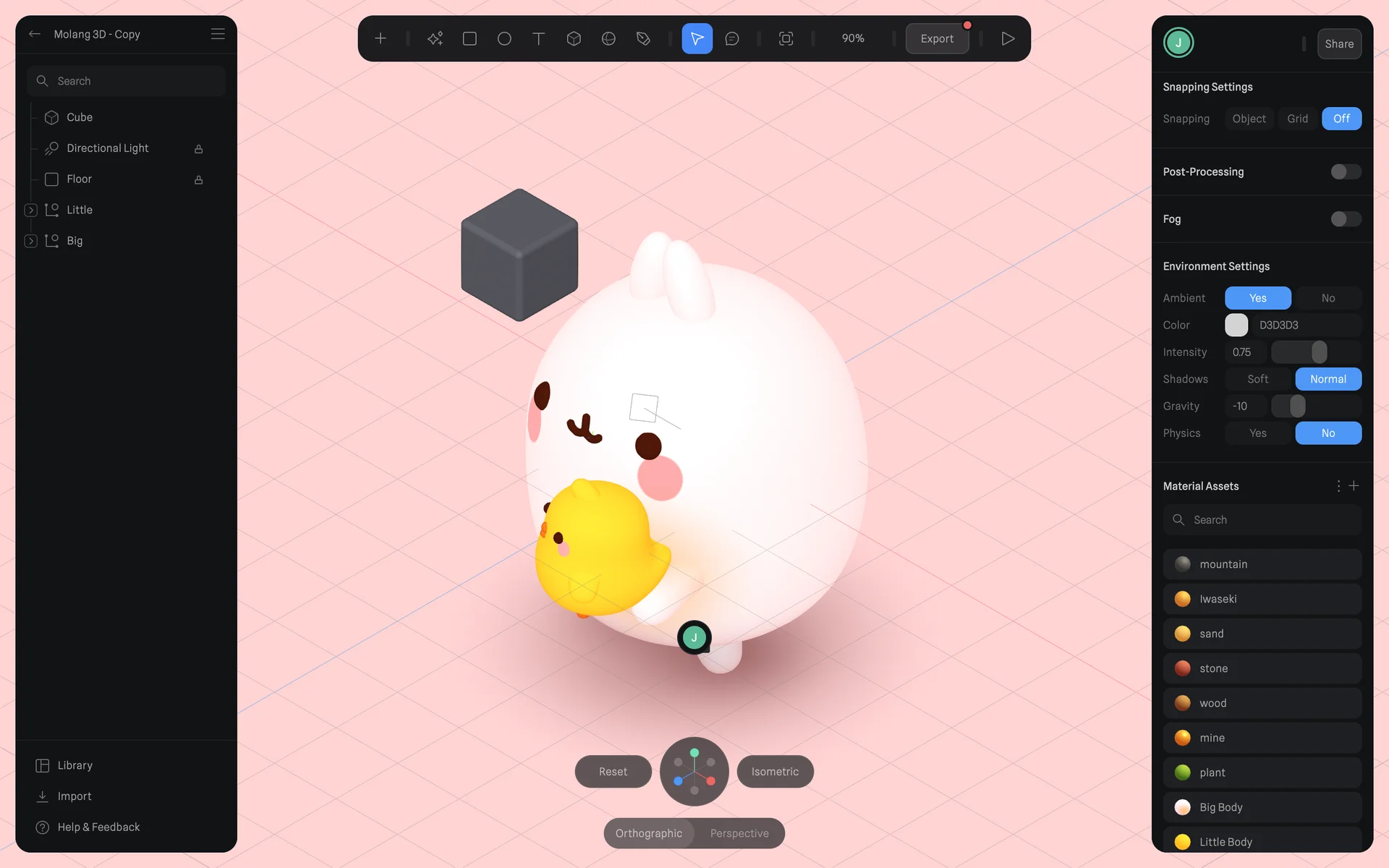
Task: Start play mode preview
Action: 1008,38
